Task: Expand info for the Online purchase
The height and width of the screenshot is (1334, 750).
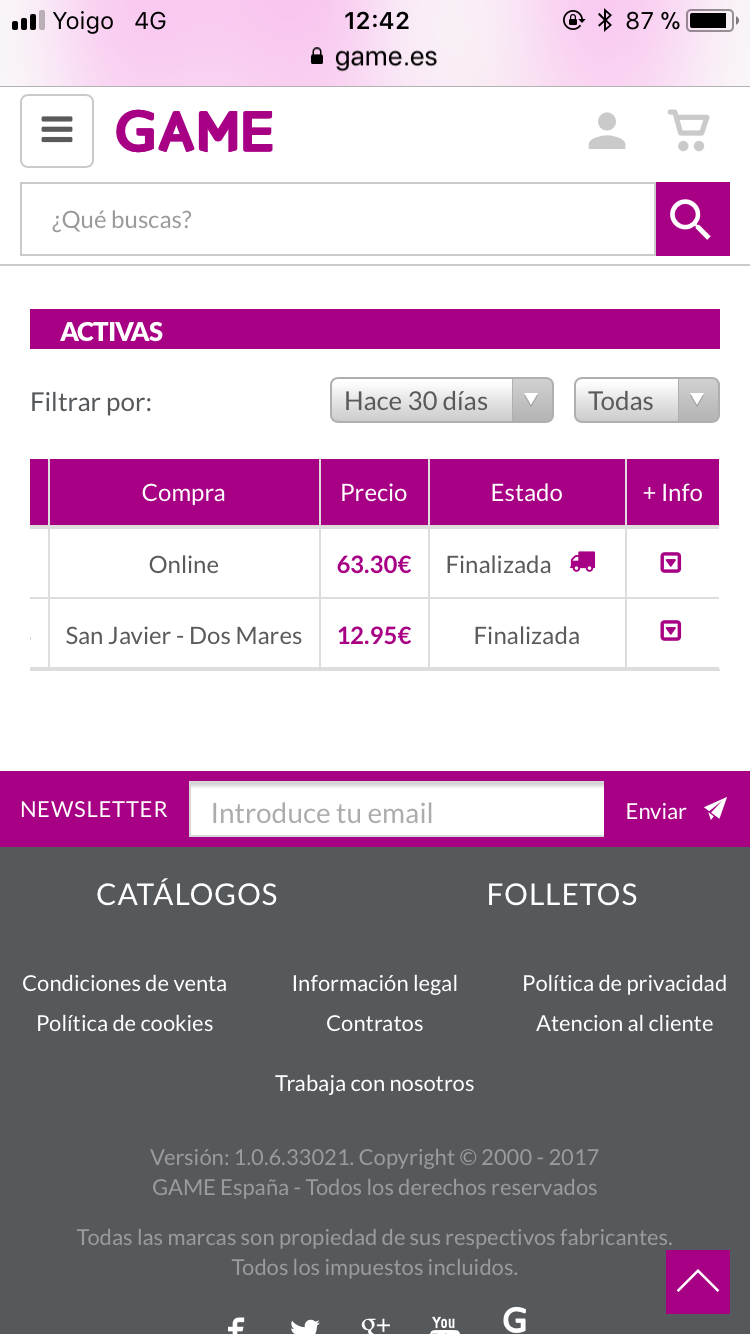Action: coord(671,564)
